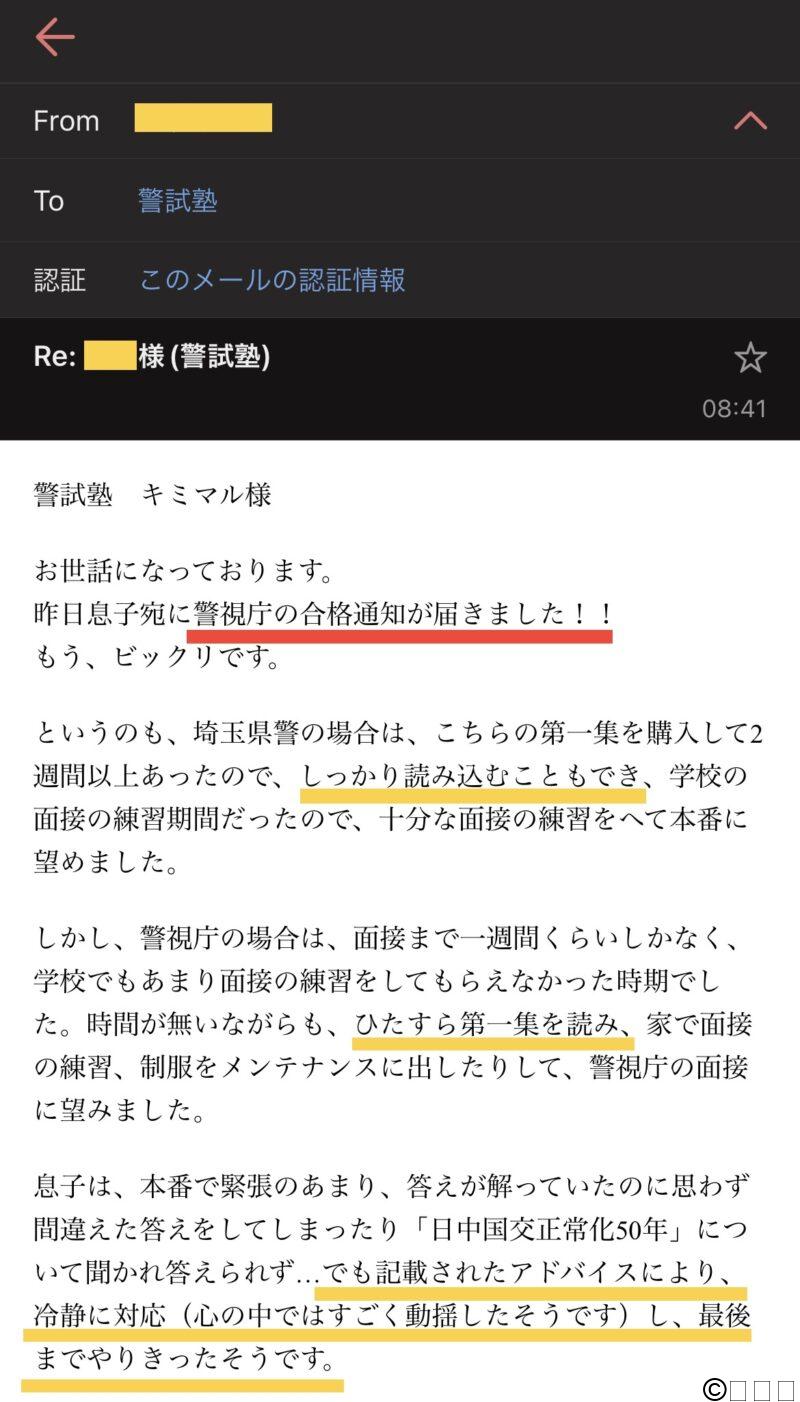Open recipient 警試塾 contact
Screen dimensions: 800x1402
pos(178,201)
